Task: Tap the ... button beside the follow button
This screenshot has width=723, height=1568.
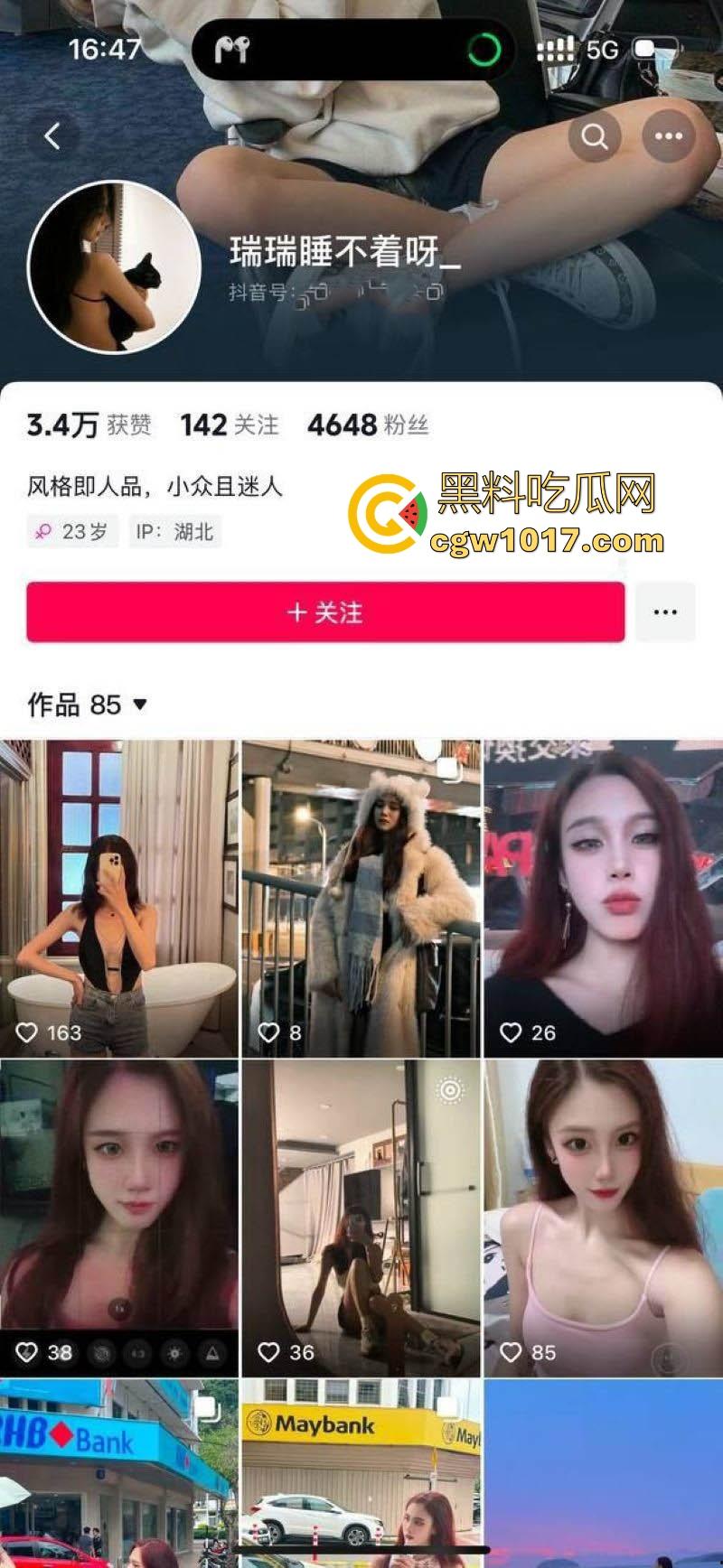Action: (665, 611)
